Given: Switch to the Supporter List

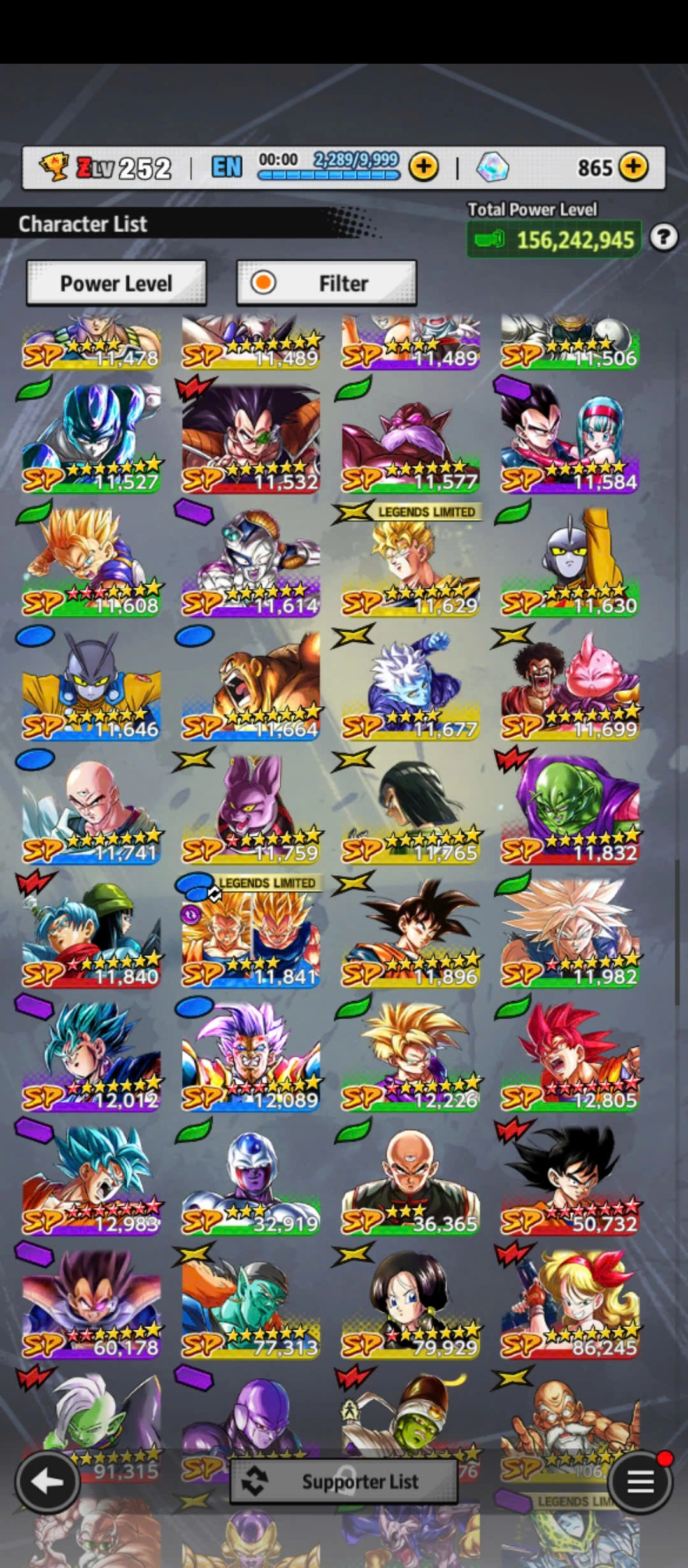Looking at the screenshot, I should coord(344,1482).
